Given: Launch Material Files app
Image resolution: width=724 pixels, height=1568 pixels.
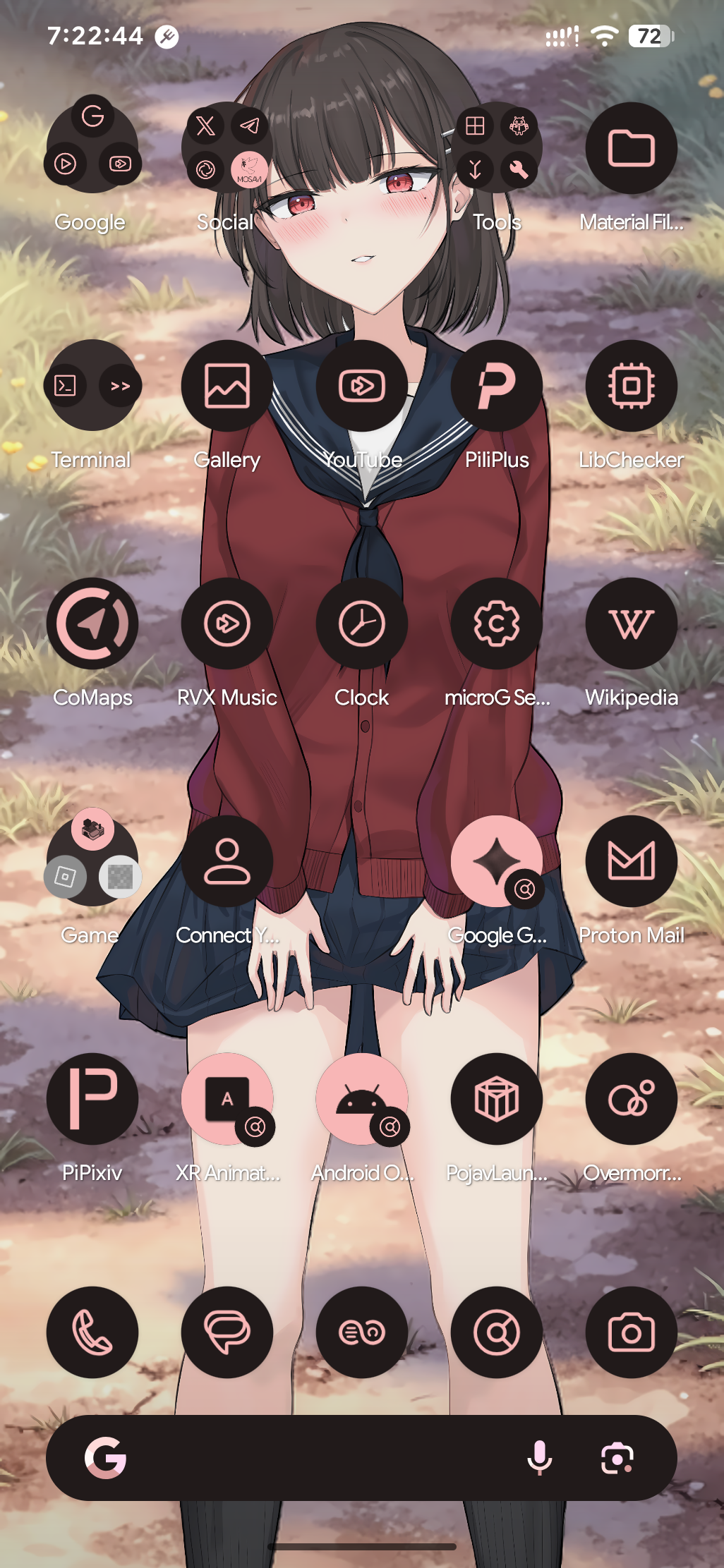Looking at the screenshot, I should coord(631,148).
